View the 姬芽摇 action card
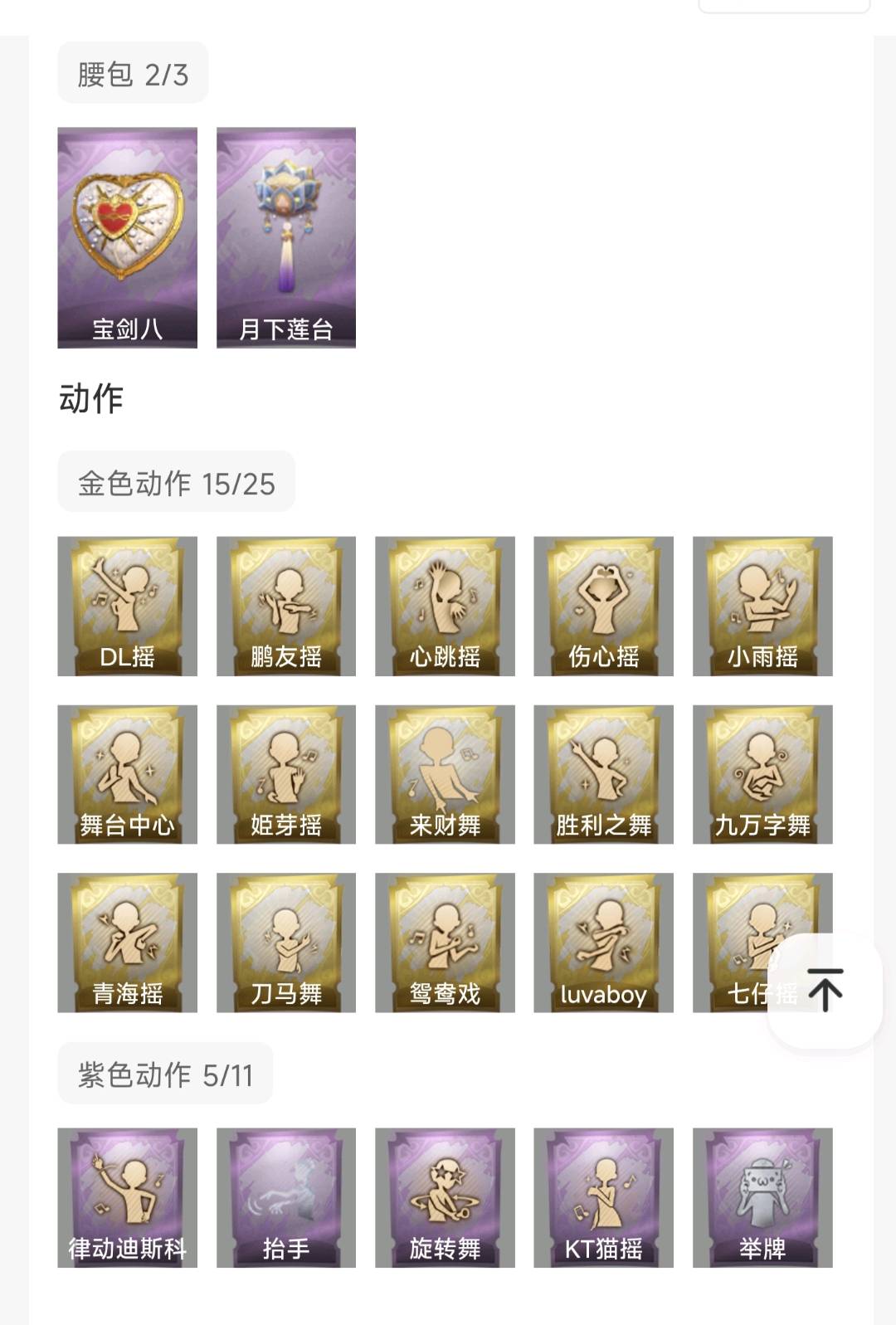This screenshot has width=896, height=1325. click(x=286, y=774)
